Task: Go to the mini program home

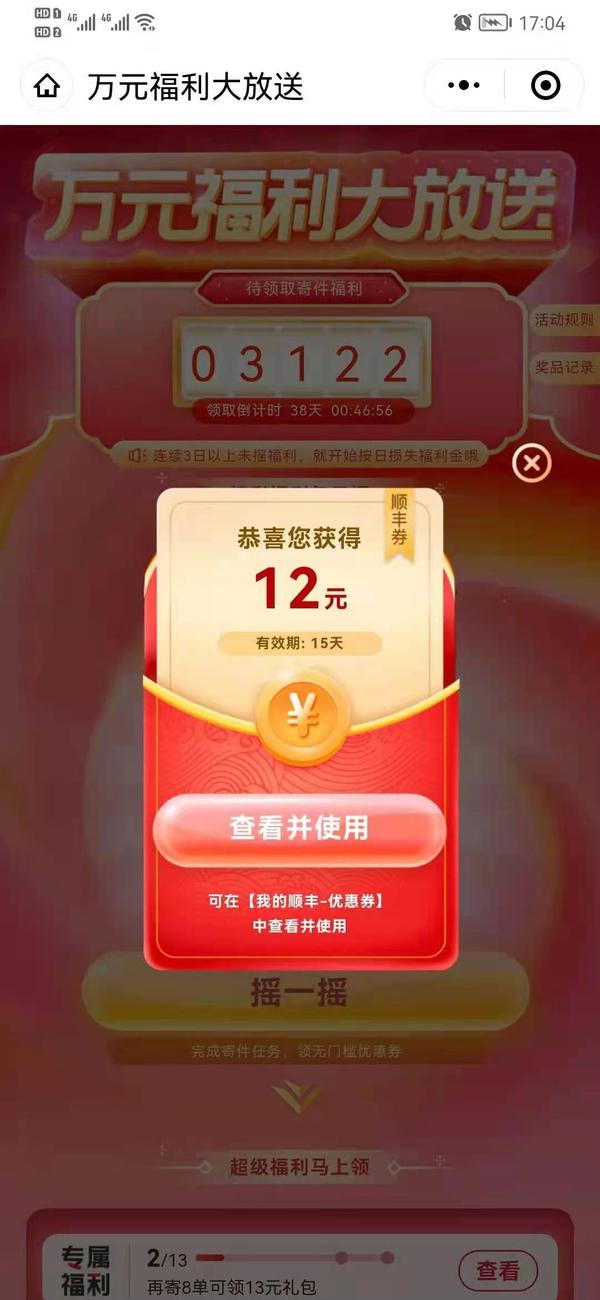Action: [x=47, y=87]
